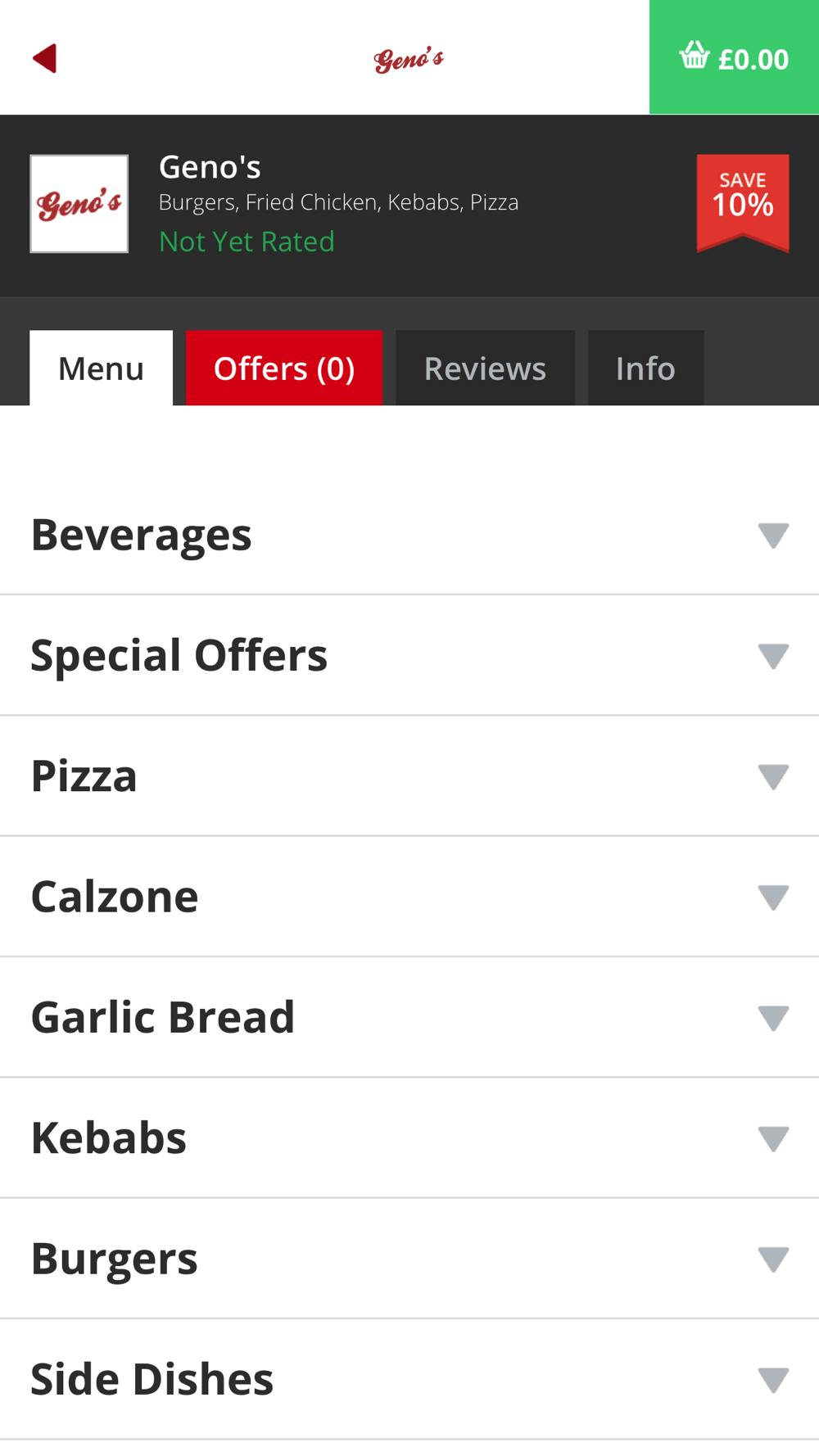Screen dimensions: 819x1456
Task: Expand the Beverages category
Action: pos(409,535)
